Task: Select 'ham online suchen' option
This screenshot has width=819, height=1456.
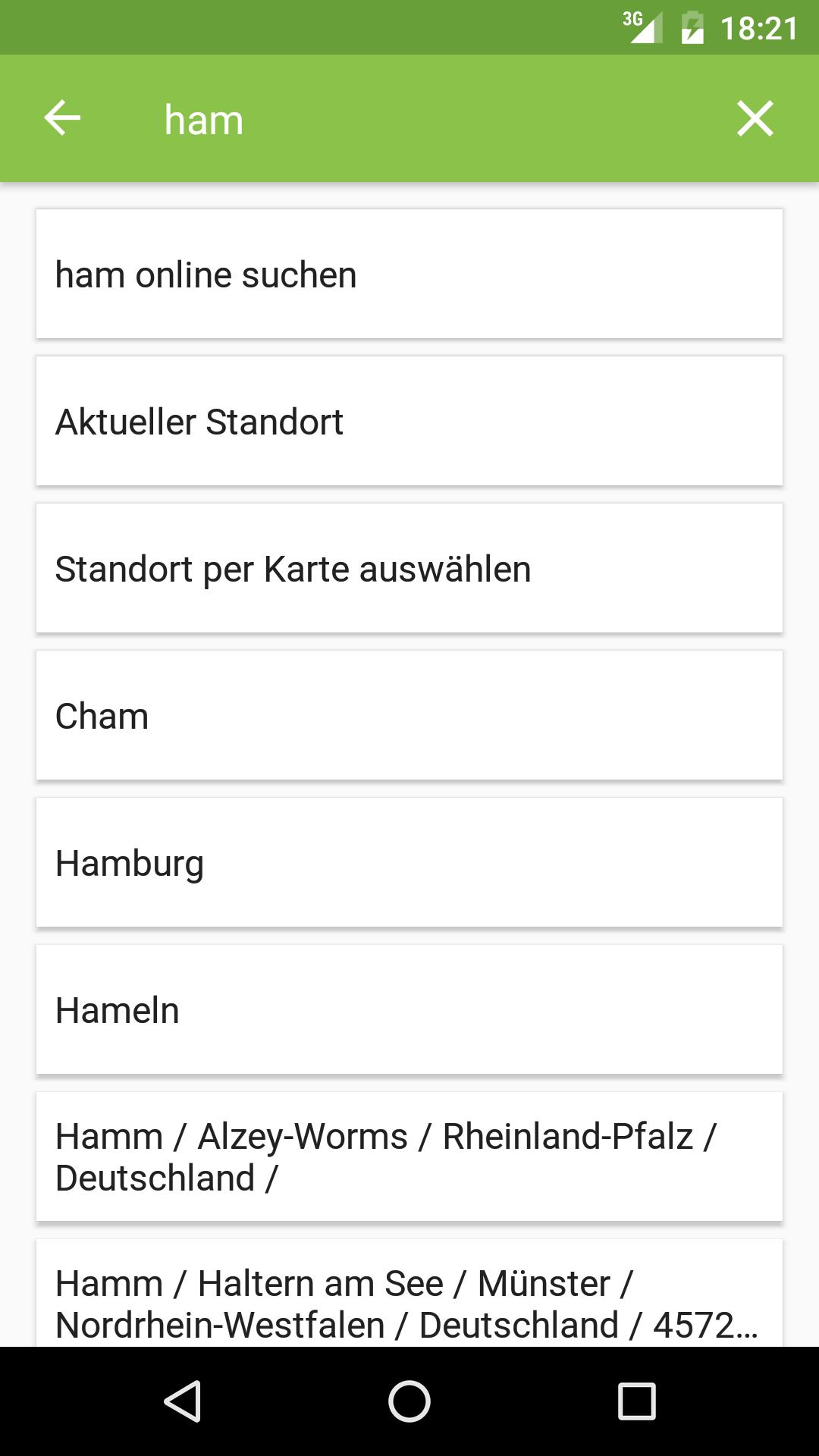Action: tap(409, 275)
